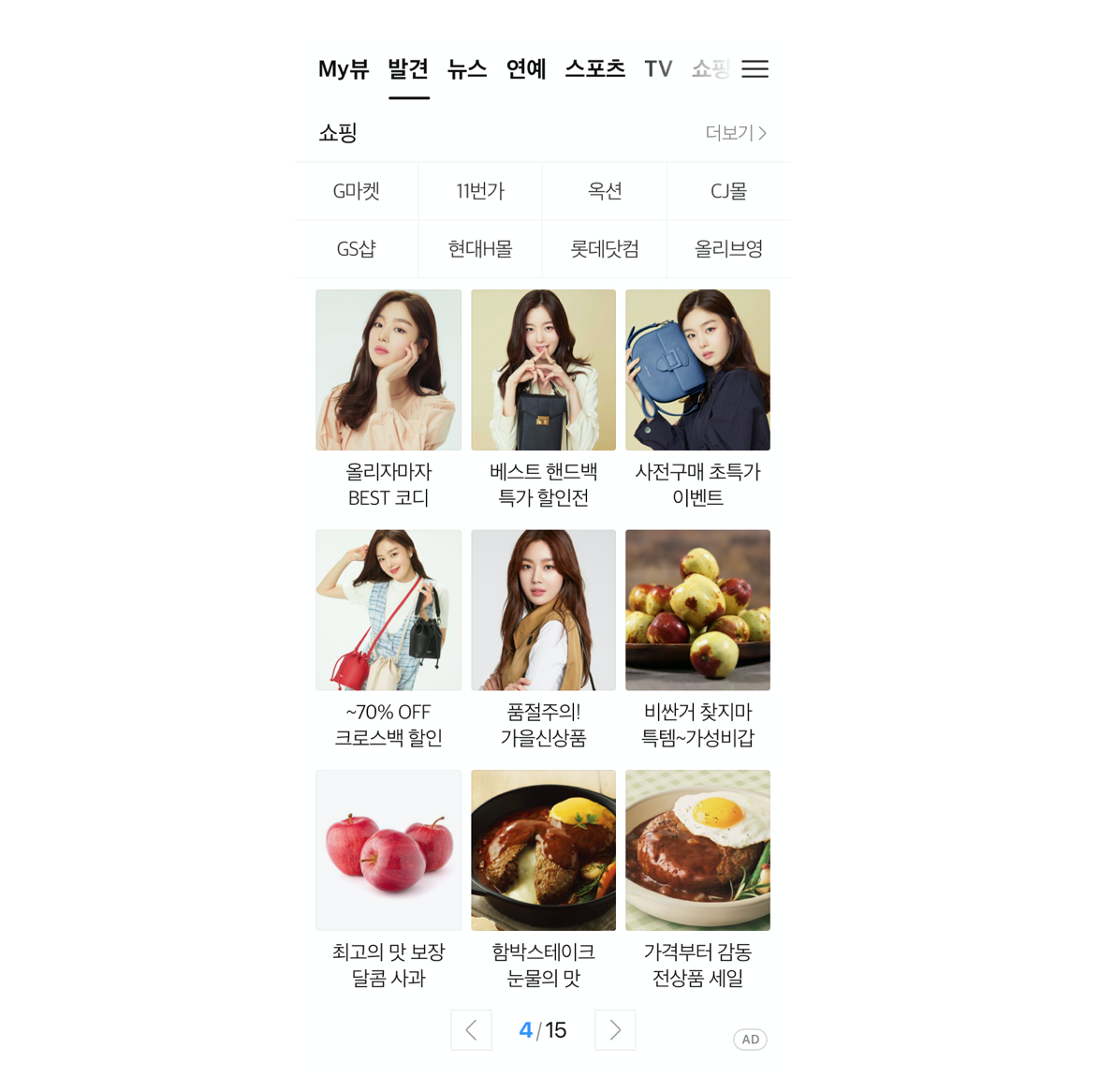Open CJ몰 shopping mall
Viewport: 1114px width, 1092px height.
pyautogui.click(x=728, y=191)
